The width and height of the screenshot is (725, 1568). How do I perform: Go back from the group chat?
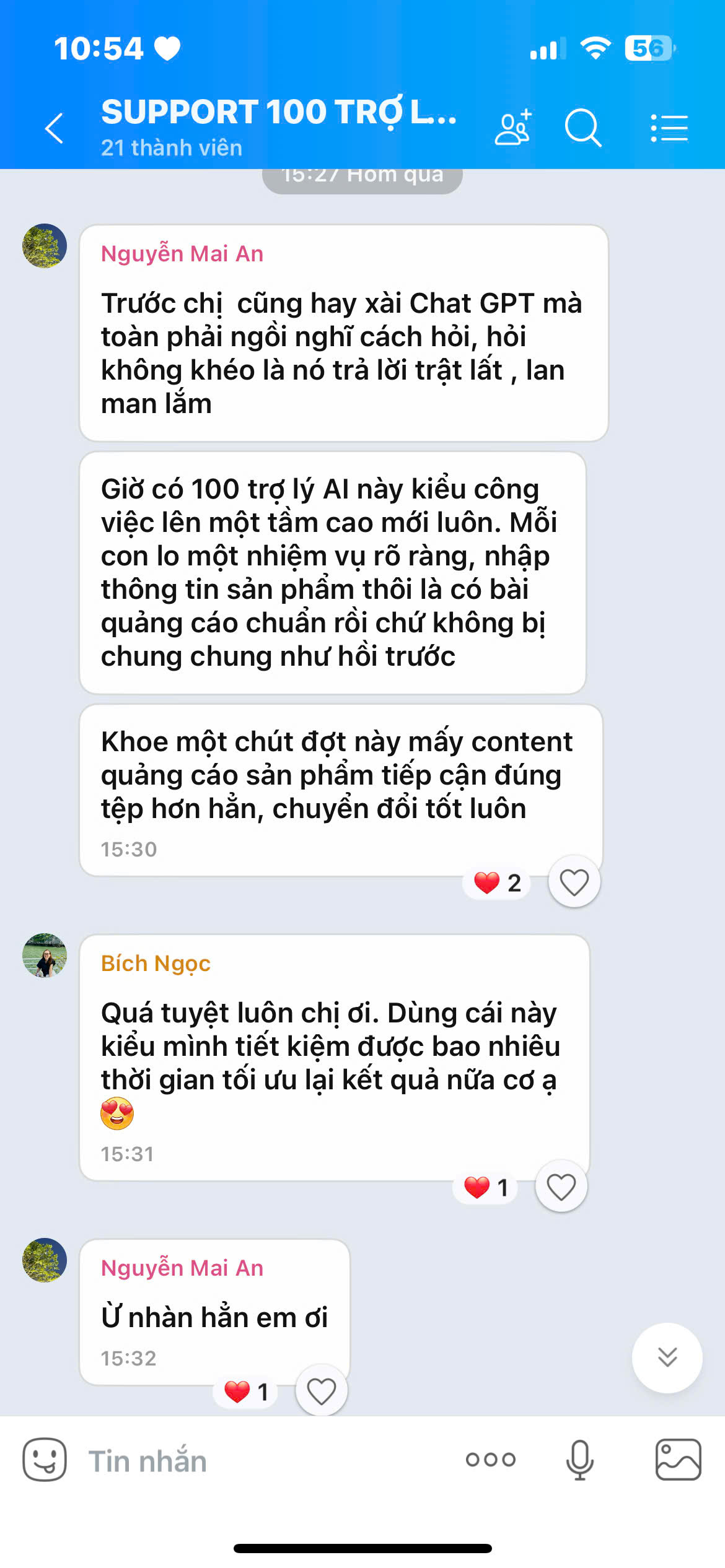coord(55,128)
